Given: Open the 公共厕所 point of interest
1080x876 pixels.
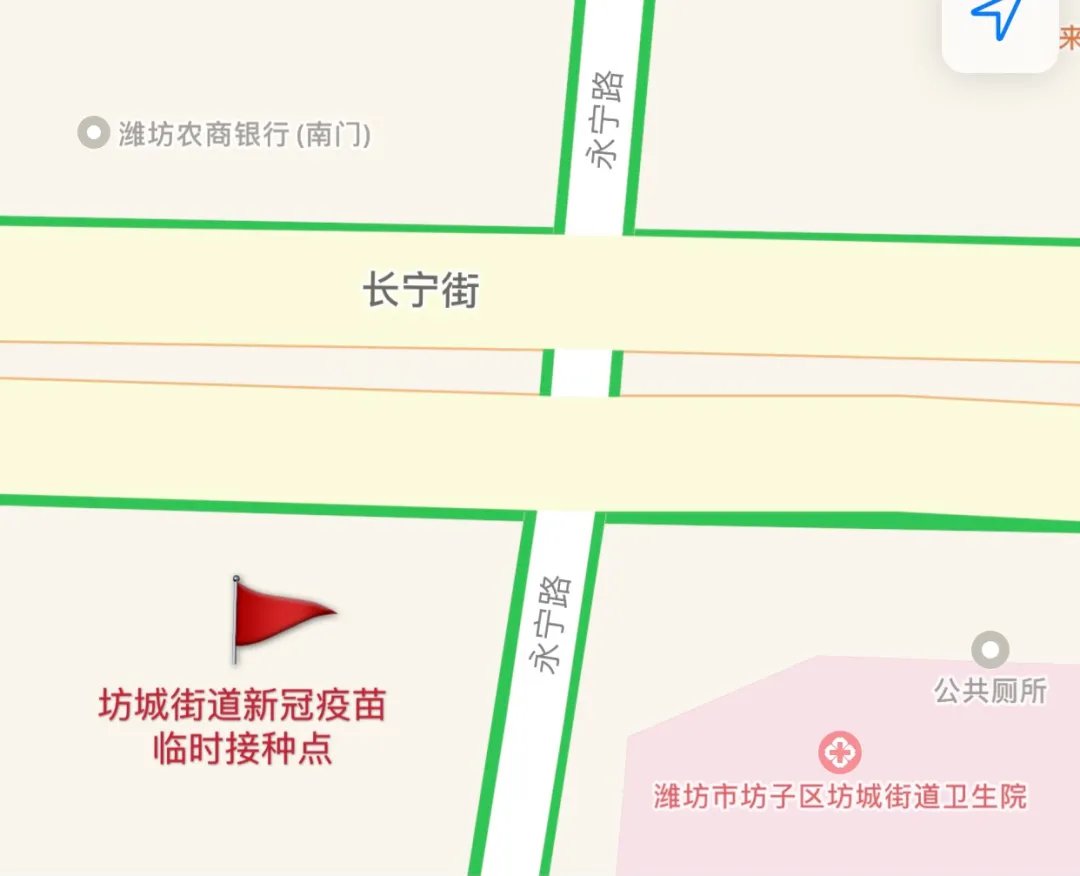Looking at the screenshot, I should (990, 651).
